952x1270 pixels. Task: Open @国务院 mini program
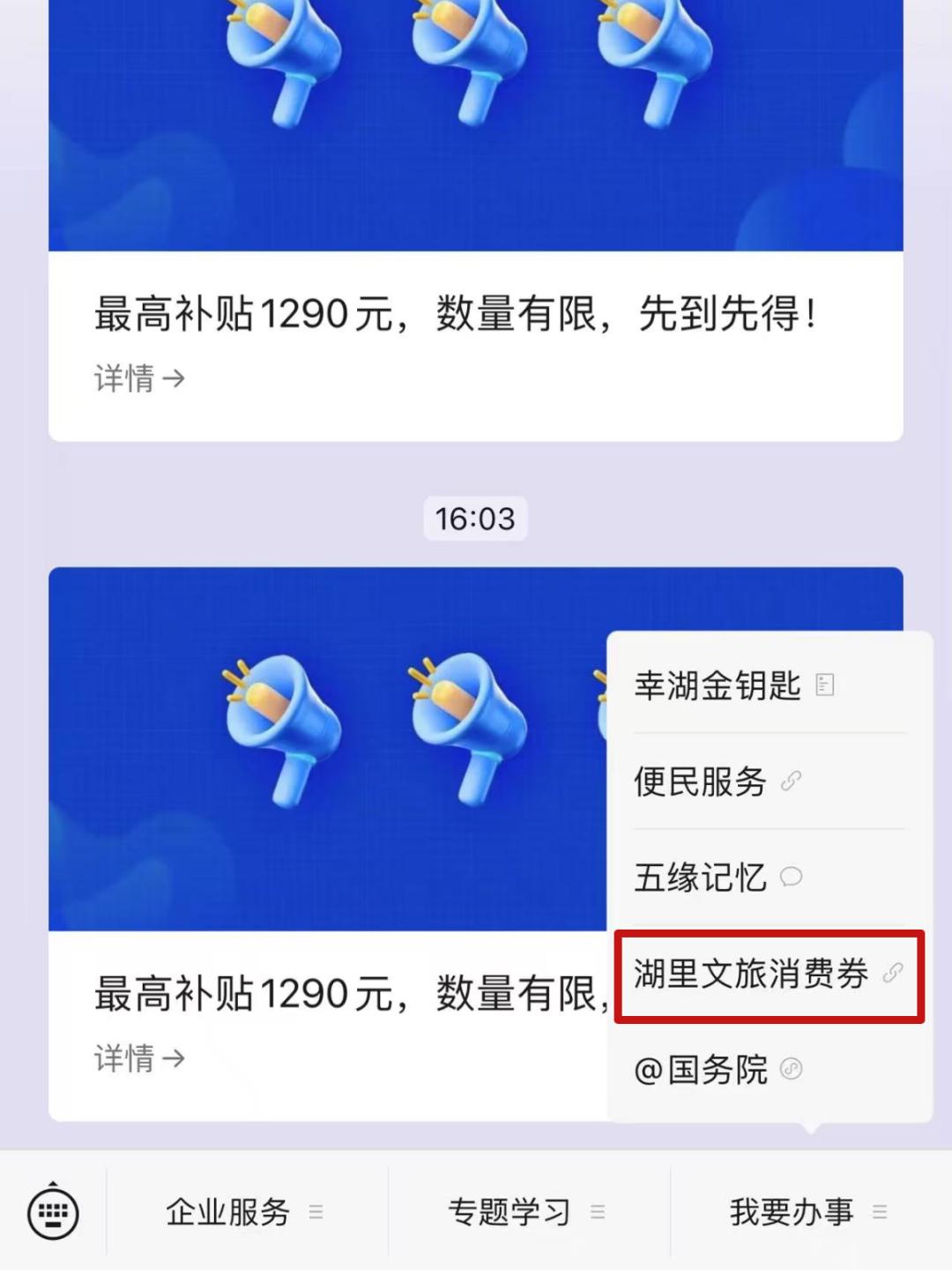tap(716, 1070)
